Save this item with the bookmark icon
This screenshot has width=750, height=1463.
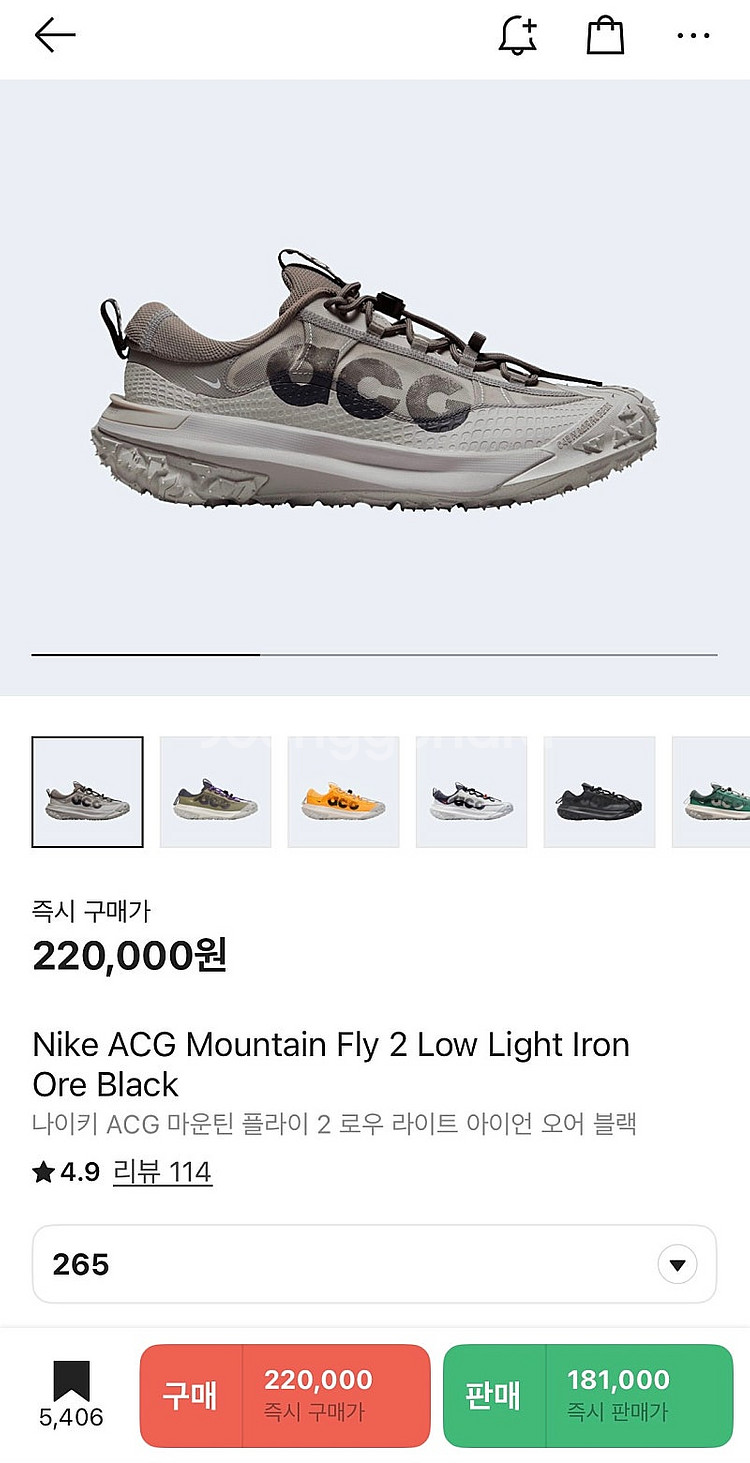pos(71,1383)
